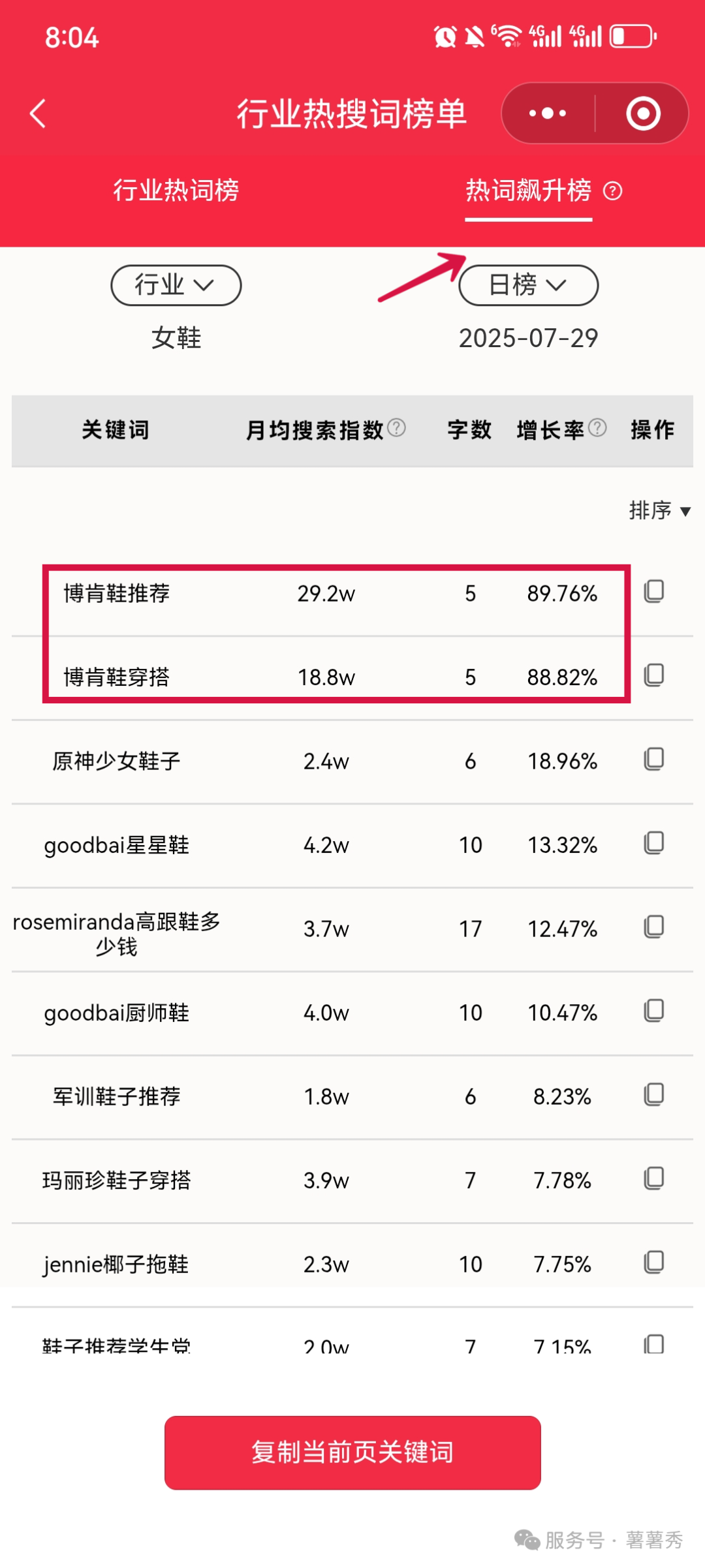Copy the keyword 博肯鞋穿搭
The width and height of the screenshot is (705, 1568).
pos(653,675)
